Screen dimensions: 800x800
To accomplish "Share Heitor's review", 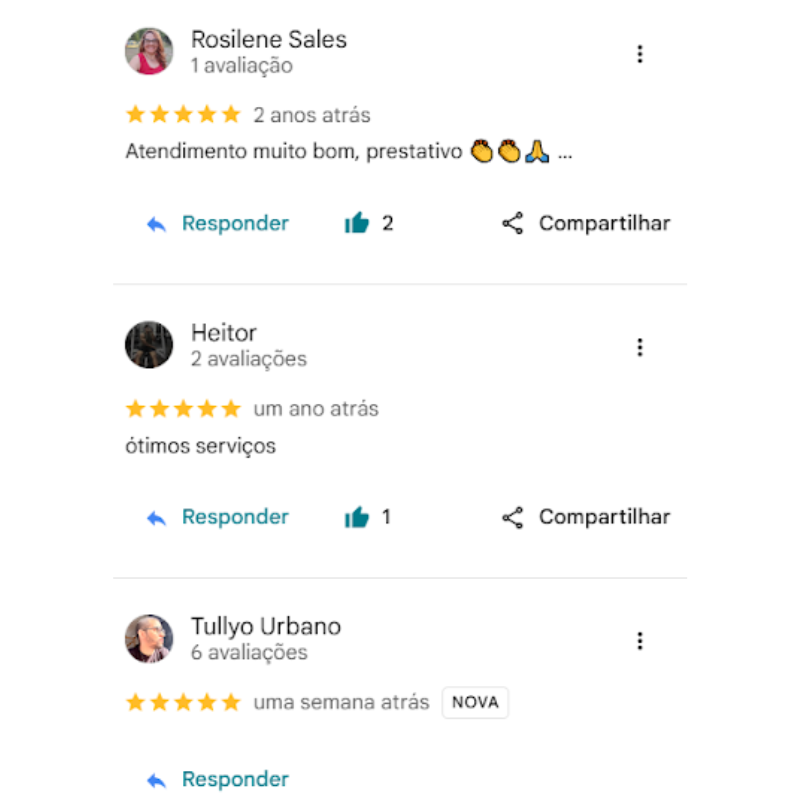I will pyautogui.click(x=585, y=517).
